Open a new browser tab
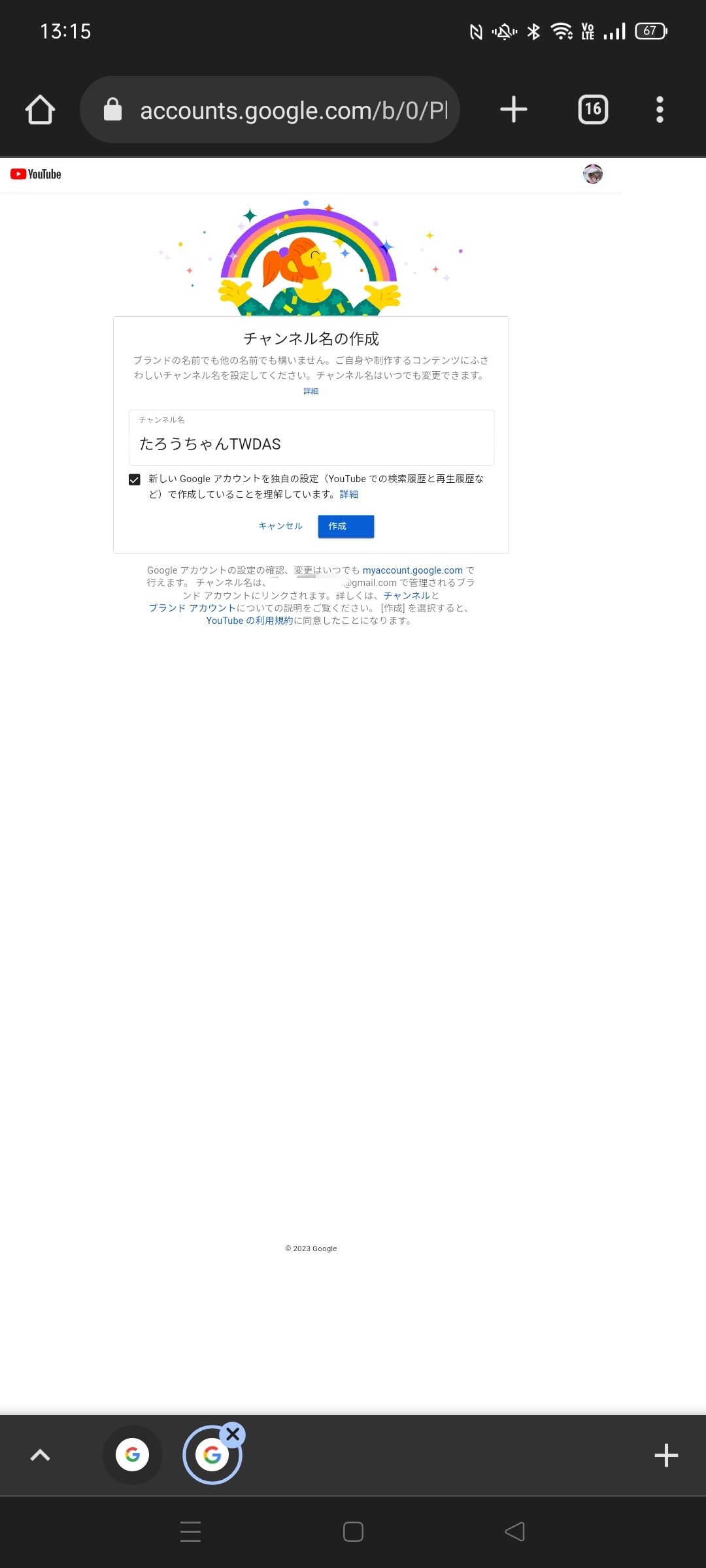The width and height of the screenshot is (706, 1568). pyautogui.click(x=513, y=110)
